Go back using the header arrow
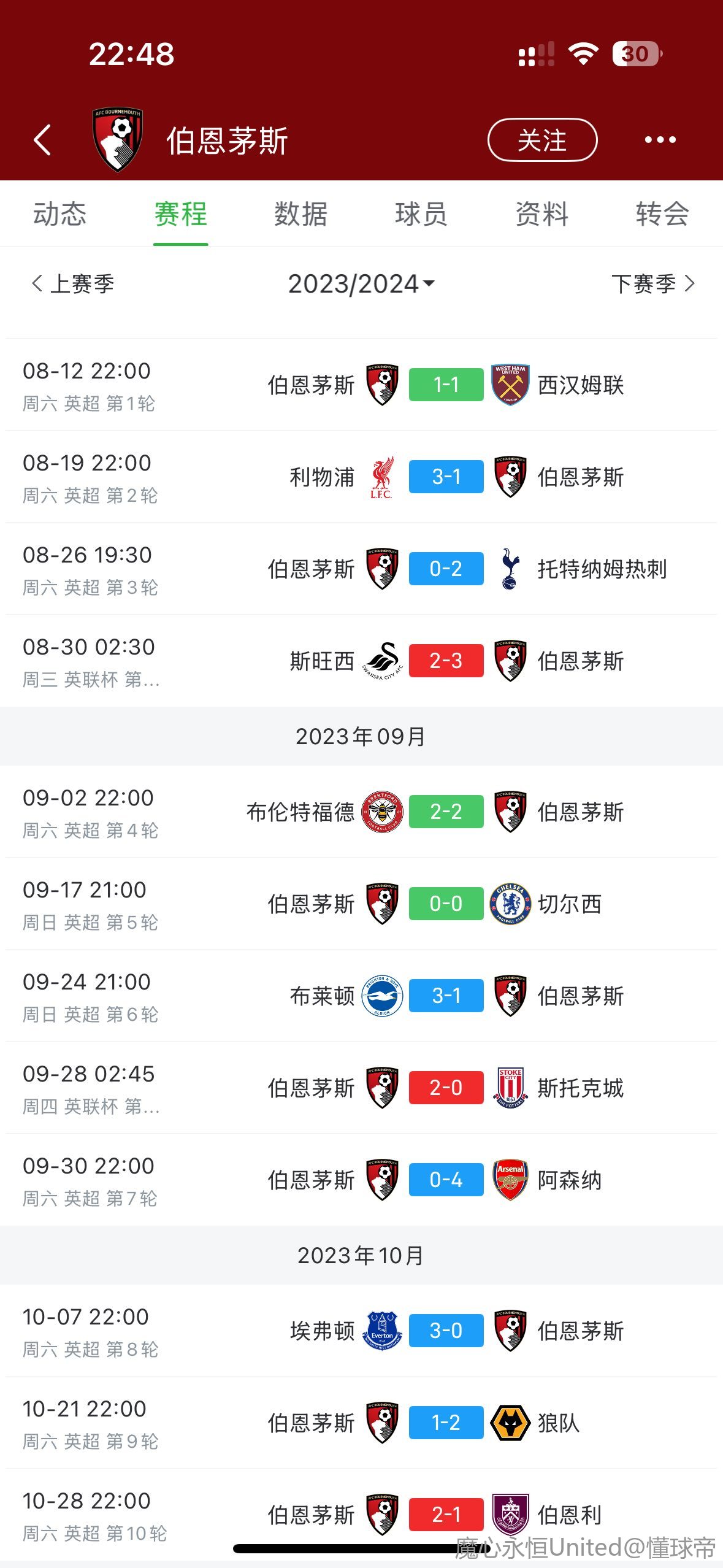The image size is (723, 1568). click(x=42, y=140)
